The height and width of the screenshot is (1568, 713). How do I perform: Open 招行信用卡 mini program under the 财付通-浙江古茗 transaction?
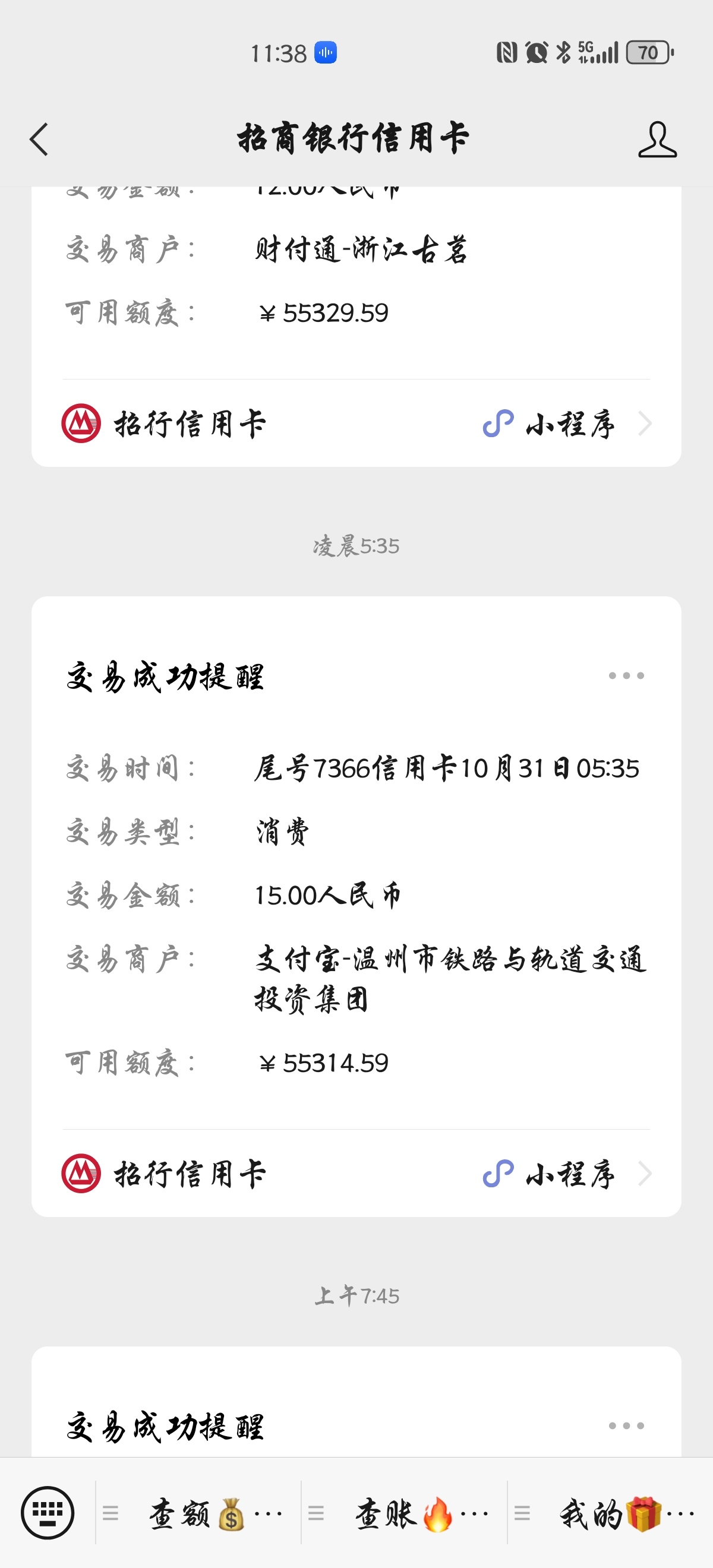click(356, 423)
